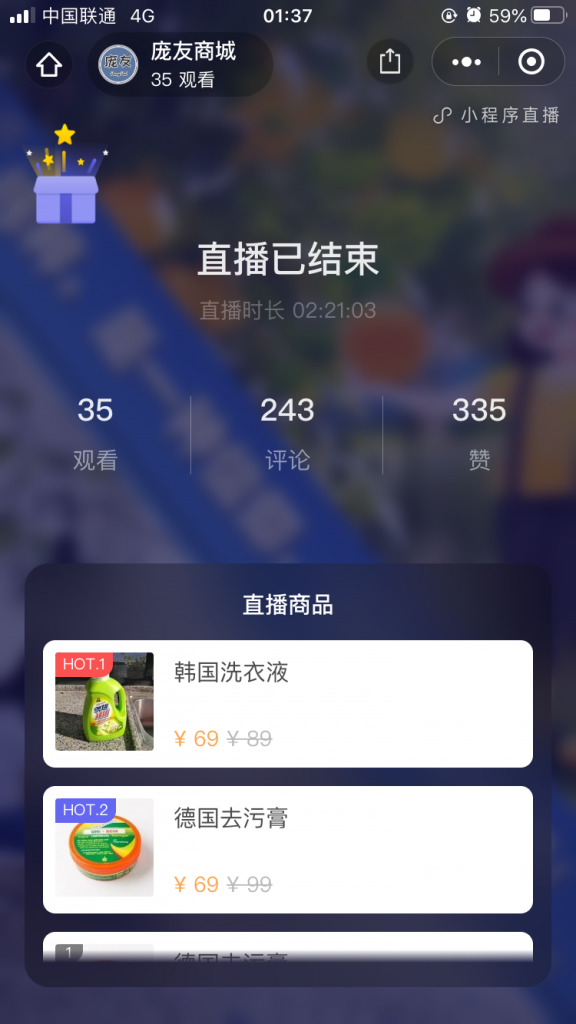Viewport: 576px width, 1024px height.
Task: Open the mini program more options menu
Action: point(466,62)
